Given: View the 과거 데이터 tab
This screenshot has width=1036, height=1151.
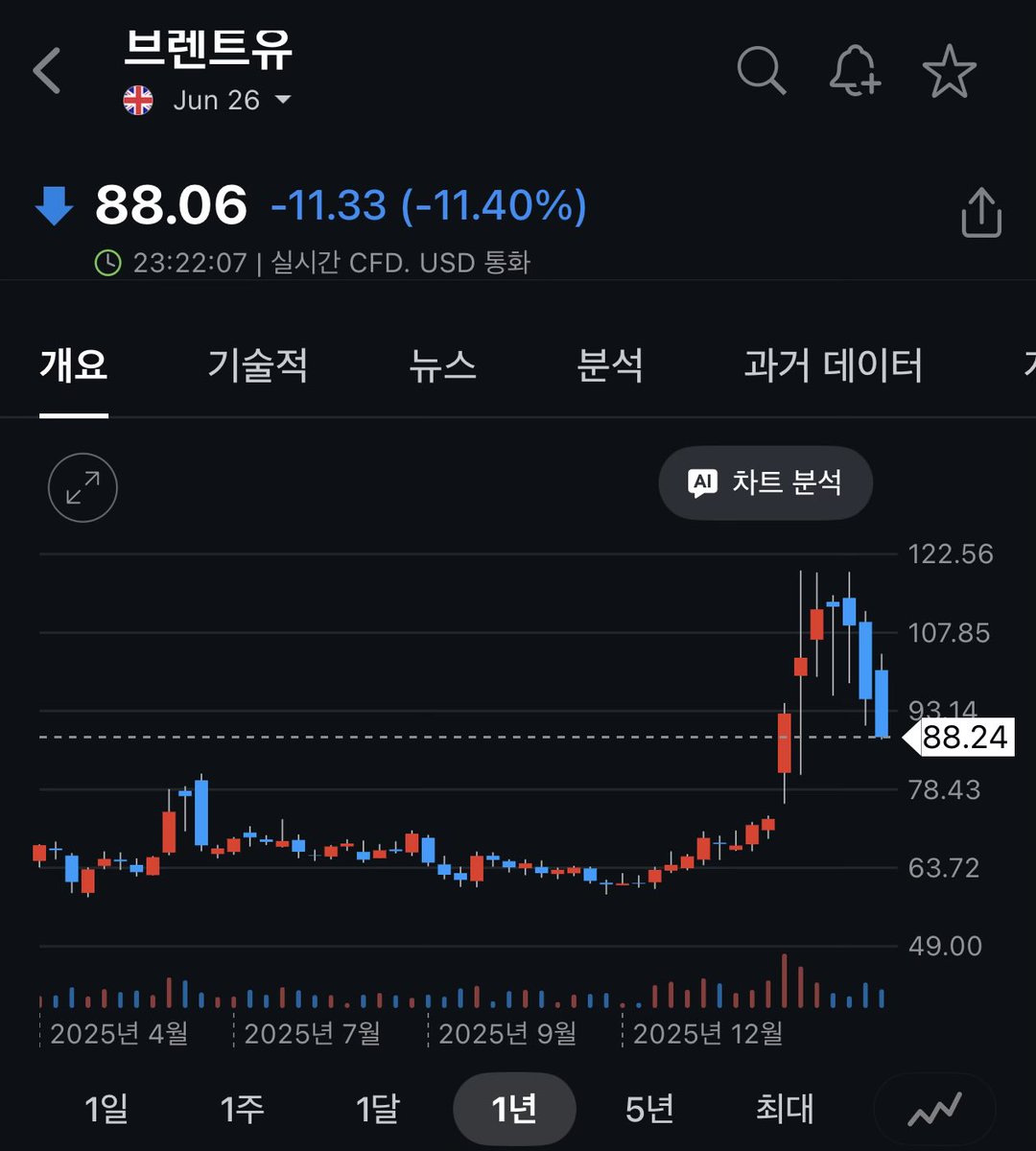Looking at the screenshot, I should [833, 366].
